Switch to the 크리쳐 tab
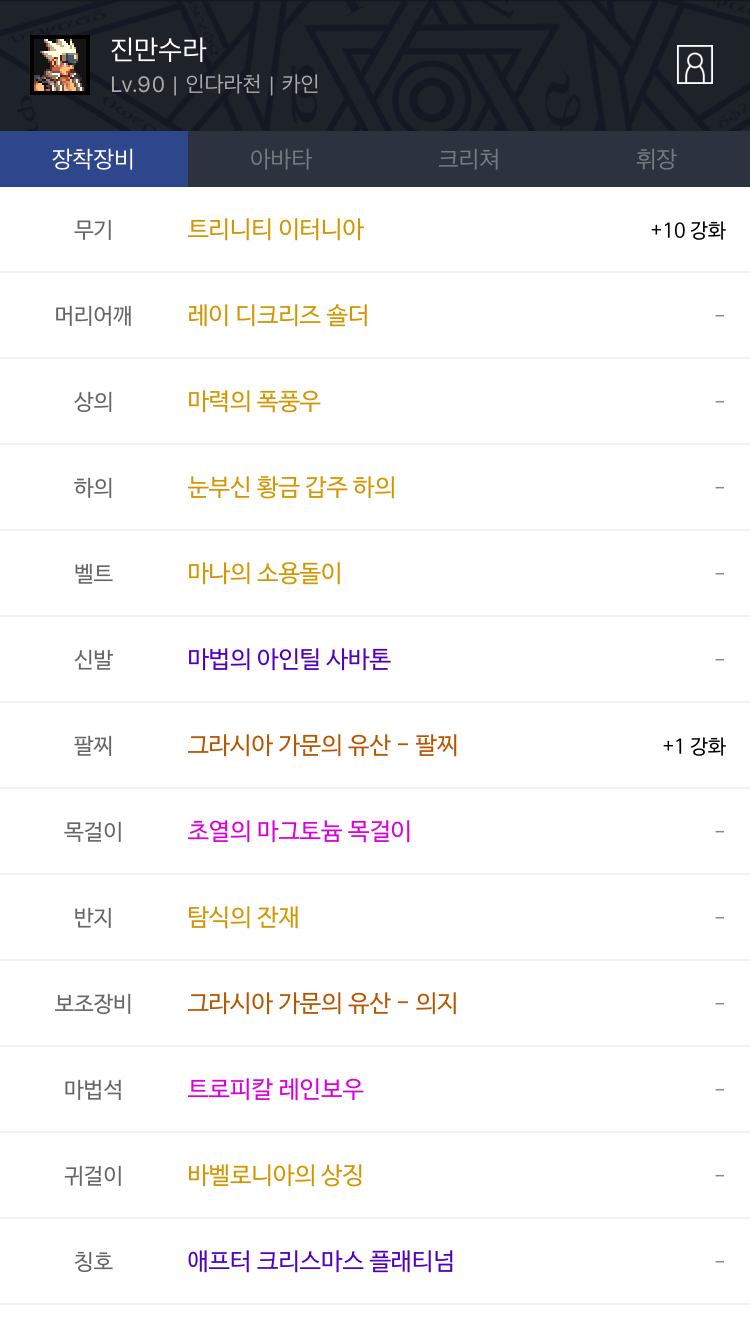Image resolution: width=750 pixels, height=1334 pixels. coord(468,159)
